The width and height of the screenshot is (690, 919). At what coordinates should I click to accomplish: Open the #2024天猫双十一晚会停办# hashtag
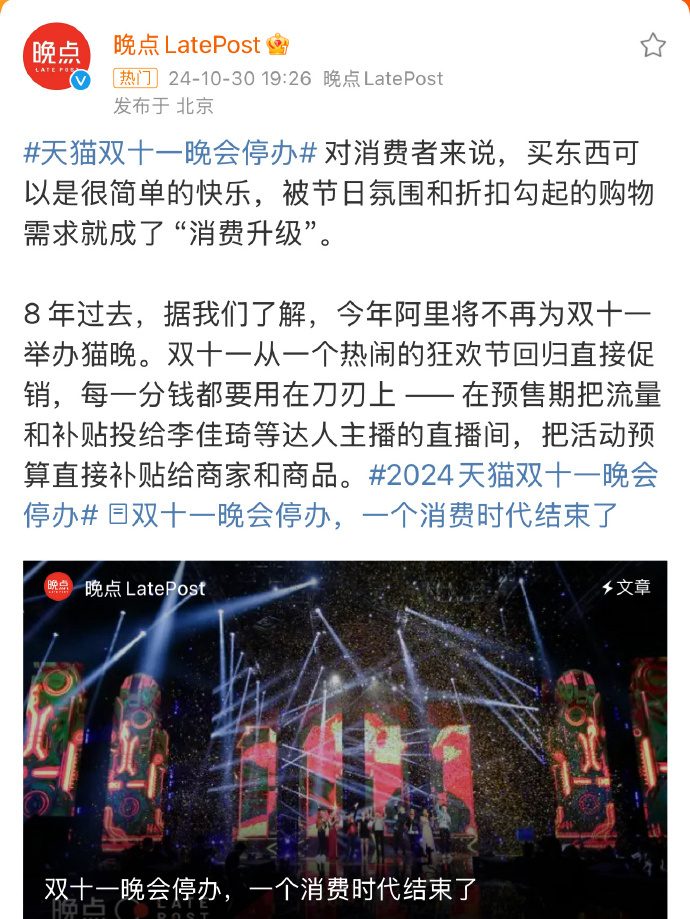[x=512, y=474]
